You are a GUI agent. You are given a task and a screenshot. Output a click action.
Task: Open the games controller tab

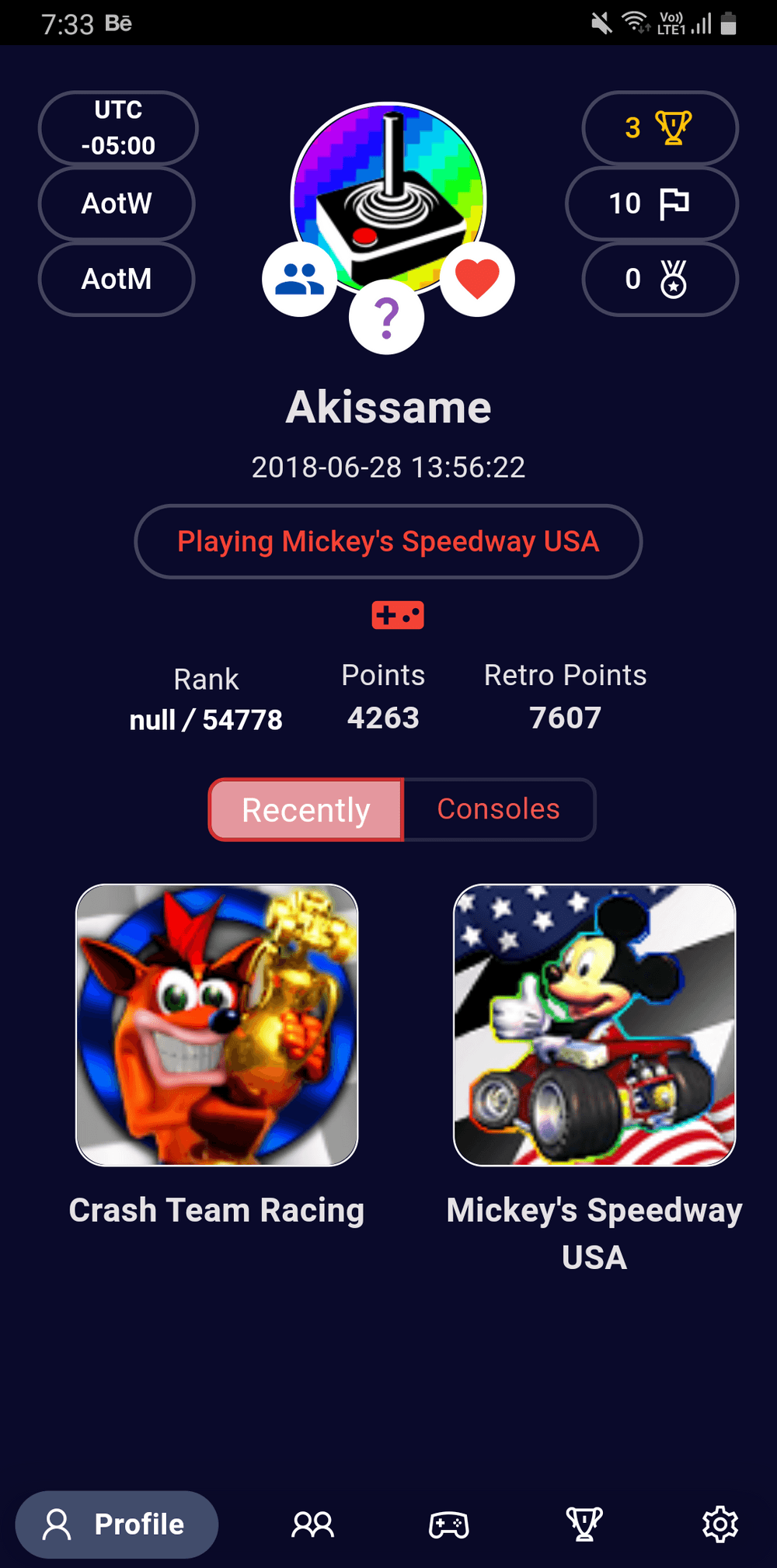tap(448, 1524)
